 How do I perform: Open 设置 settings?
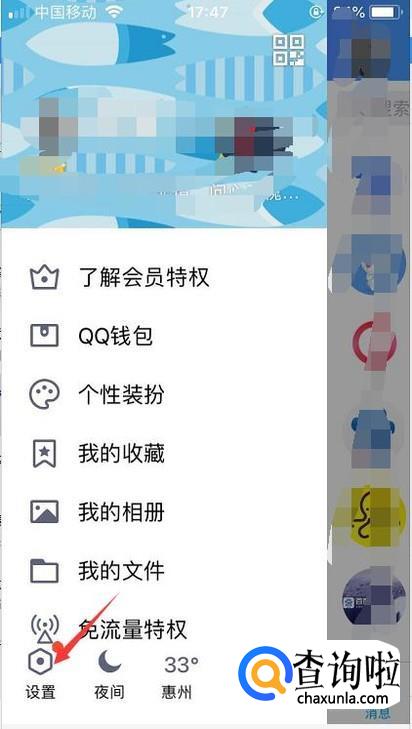[40, 675]
